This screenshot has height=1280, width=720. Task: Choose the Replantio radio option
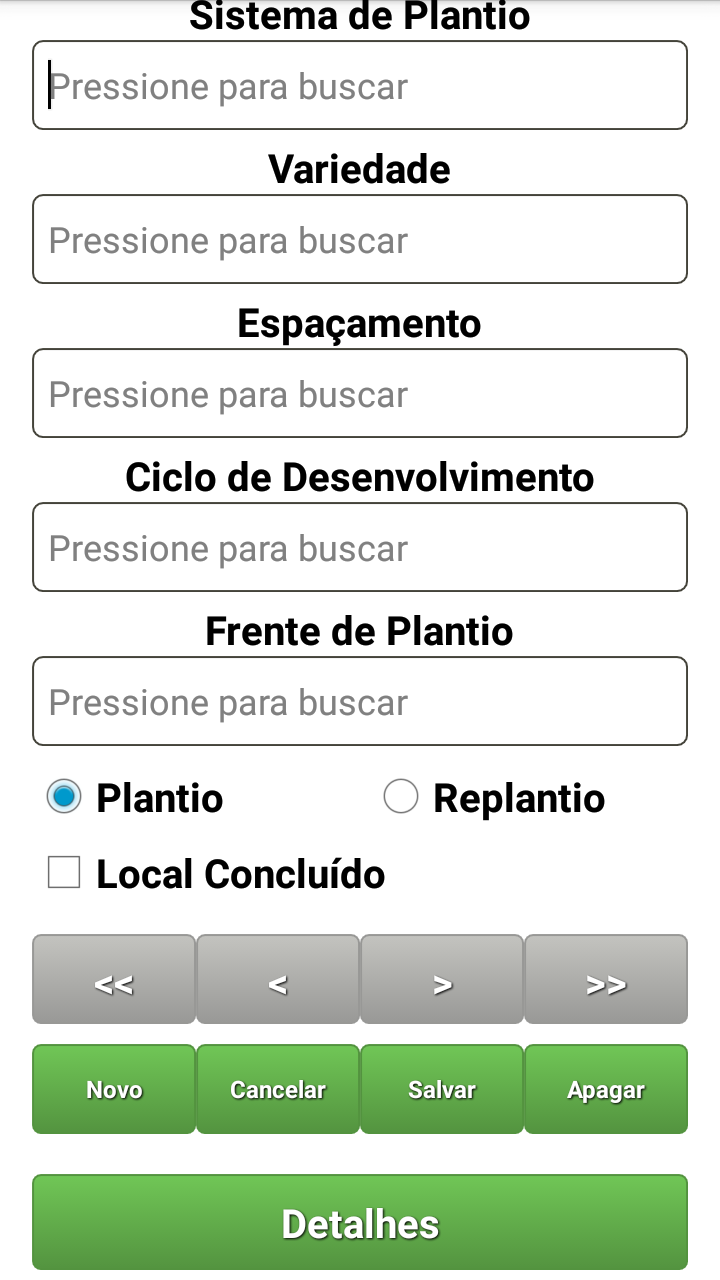pos(401,798)
